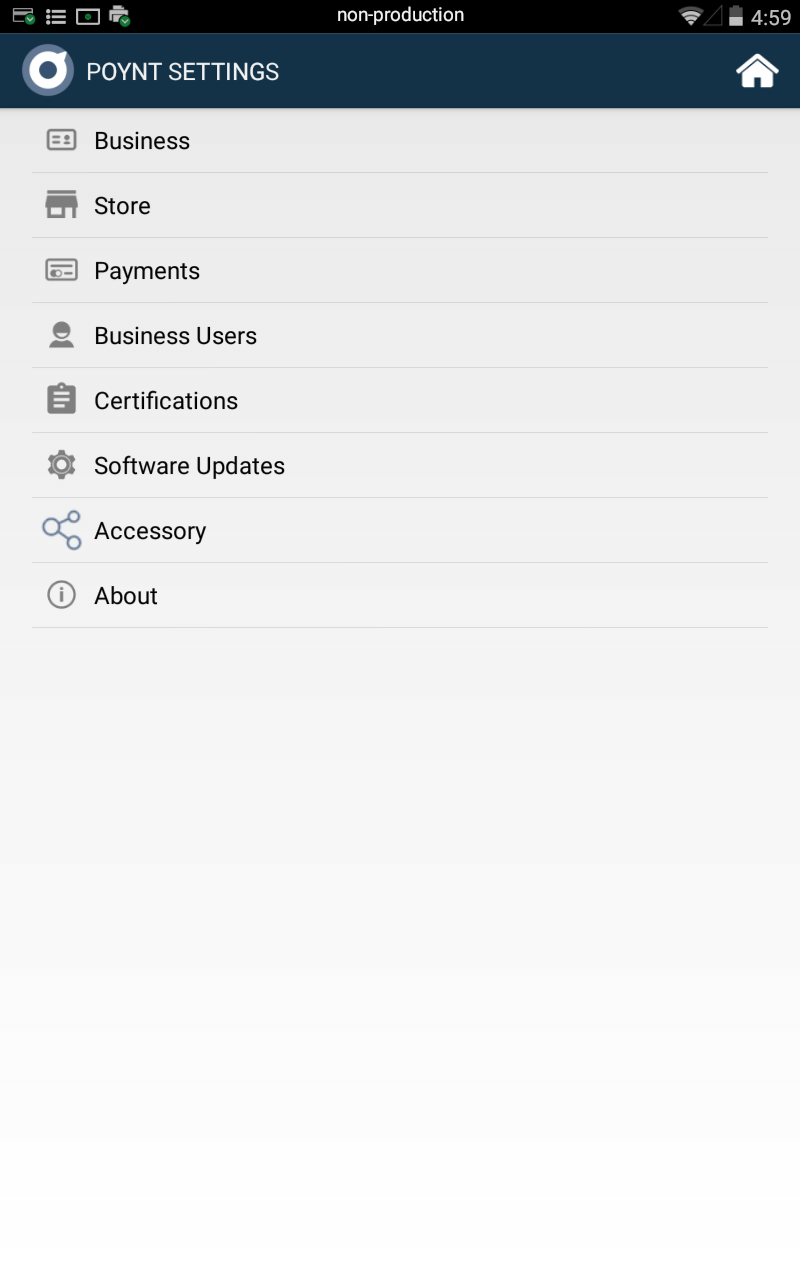Open the Store settings row

tap(400, 206)
